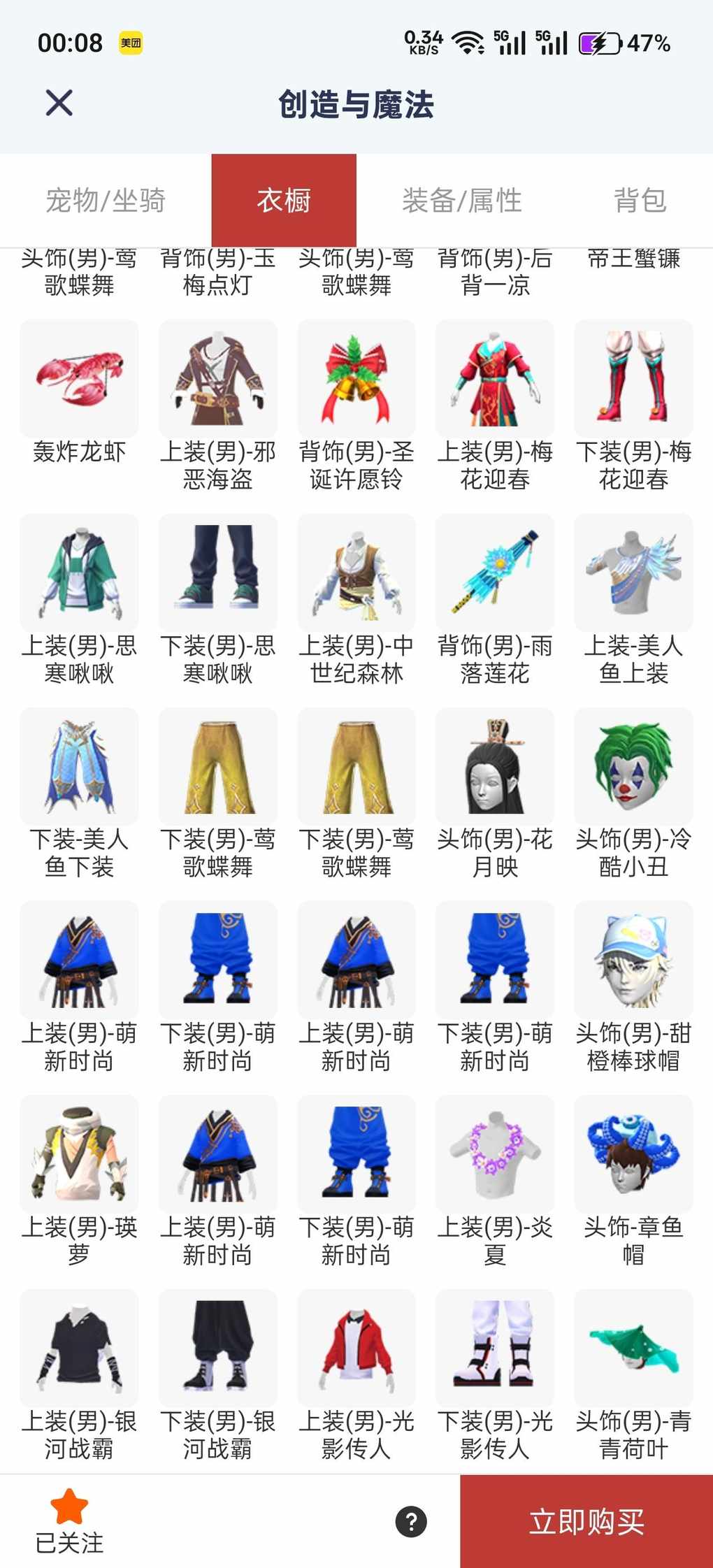Tap 头饰(男)-青青荷叶 headwear

click(x=633, y=1348)
